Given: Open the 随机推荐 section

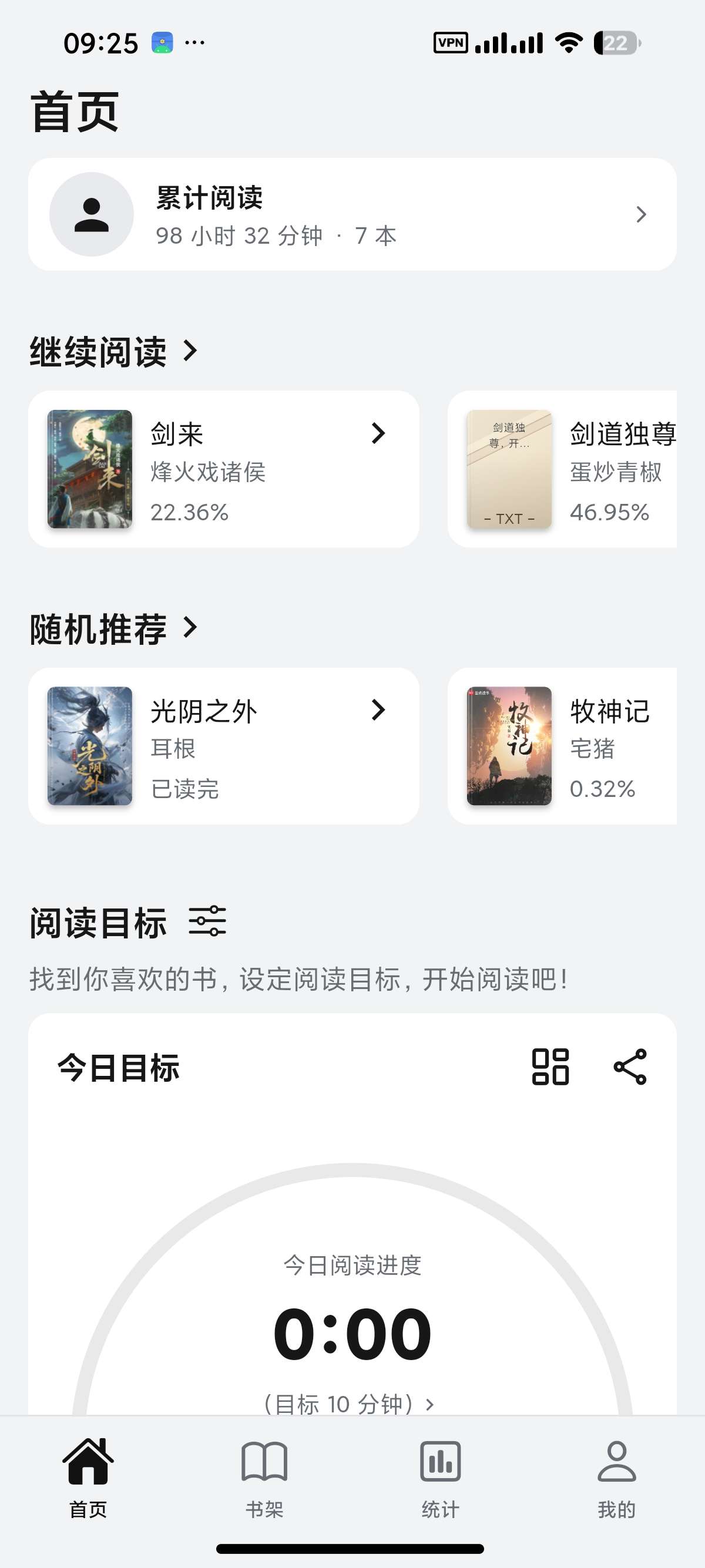Looking at the screenshot, I should pyautogui.click(x=114, y=628).
